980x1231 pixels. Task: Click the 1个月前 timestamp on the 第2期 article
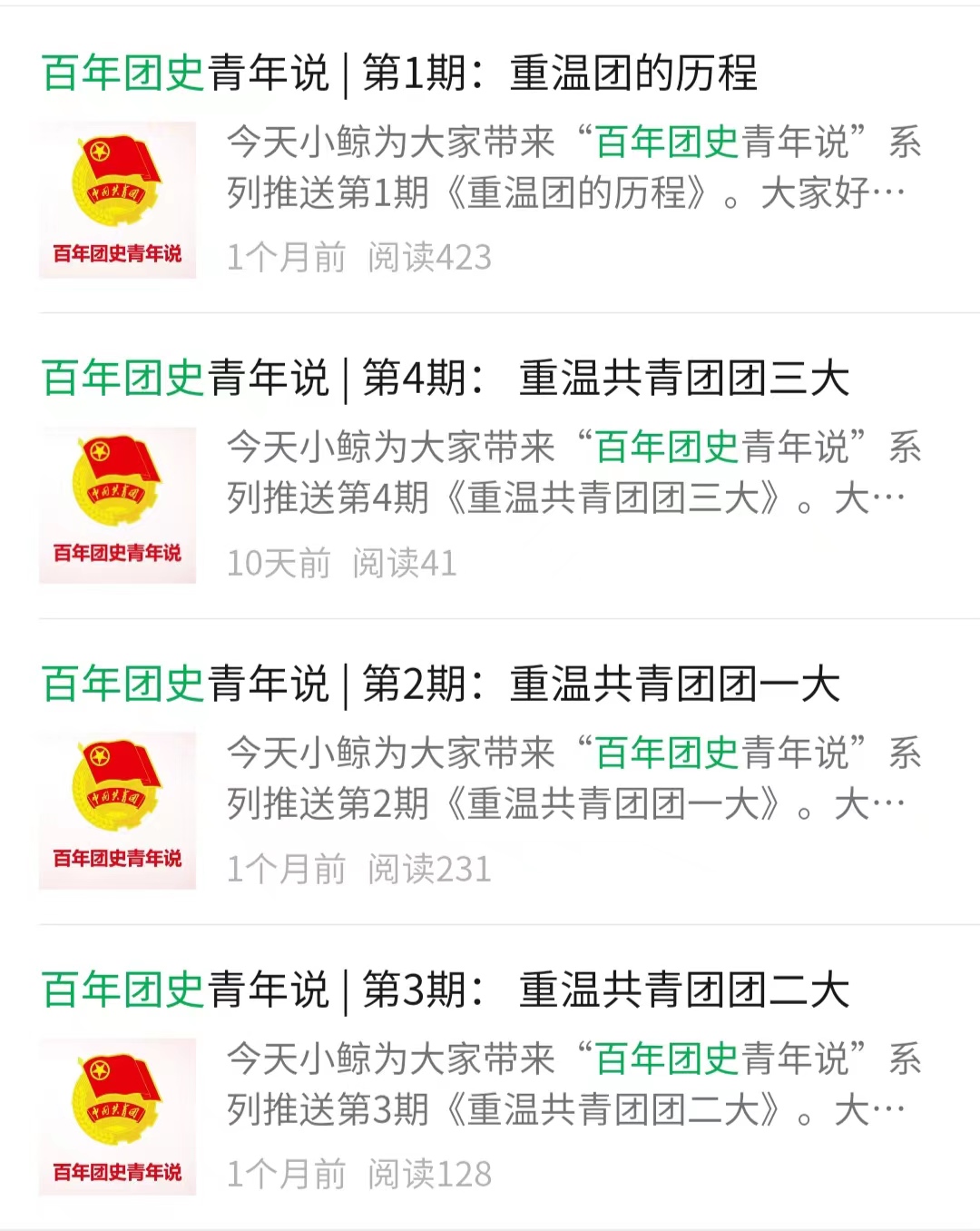(x=286, y=869)
